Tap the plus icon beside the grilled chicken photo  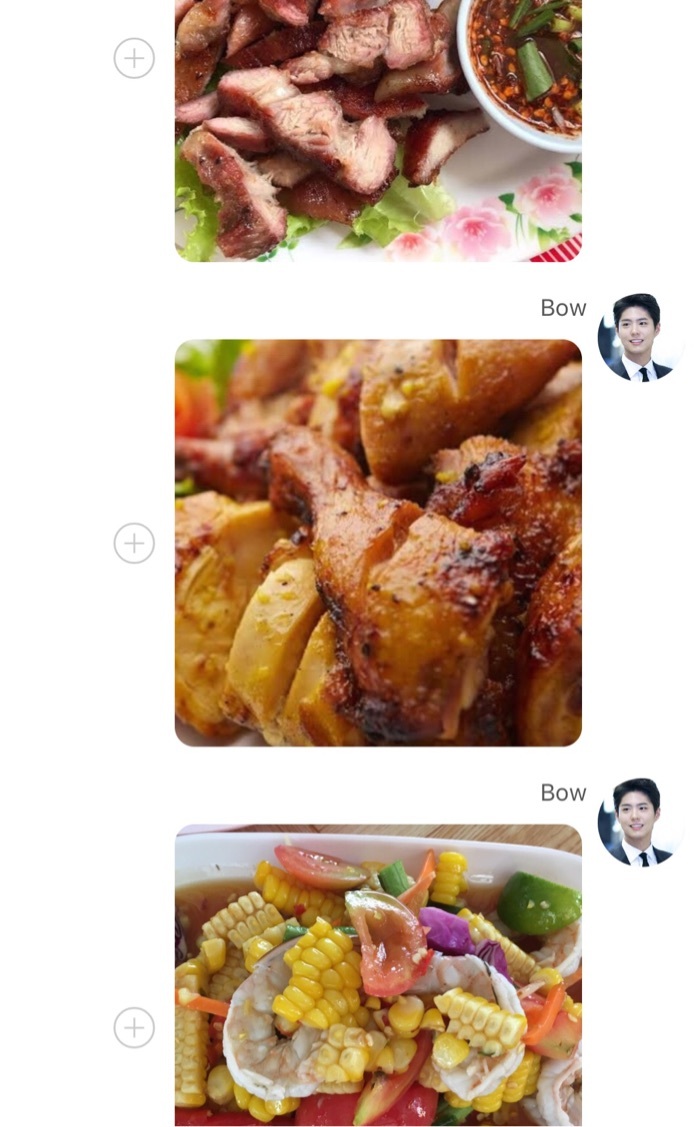click(x=134, y=543)
